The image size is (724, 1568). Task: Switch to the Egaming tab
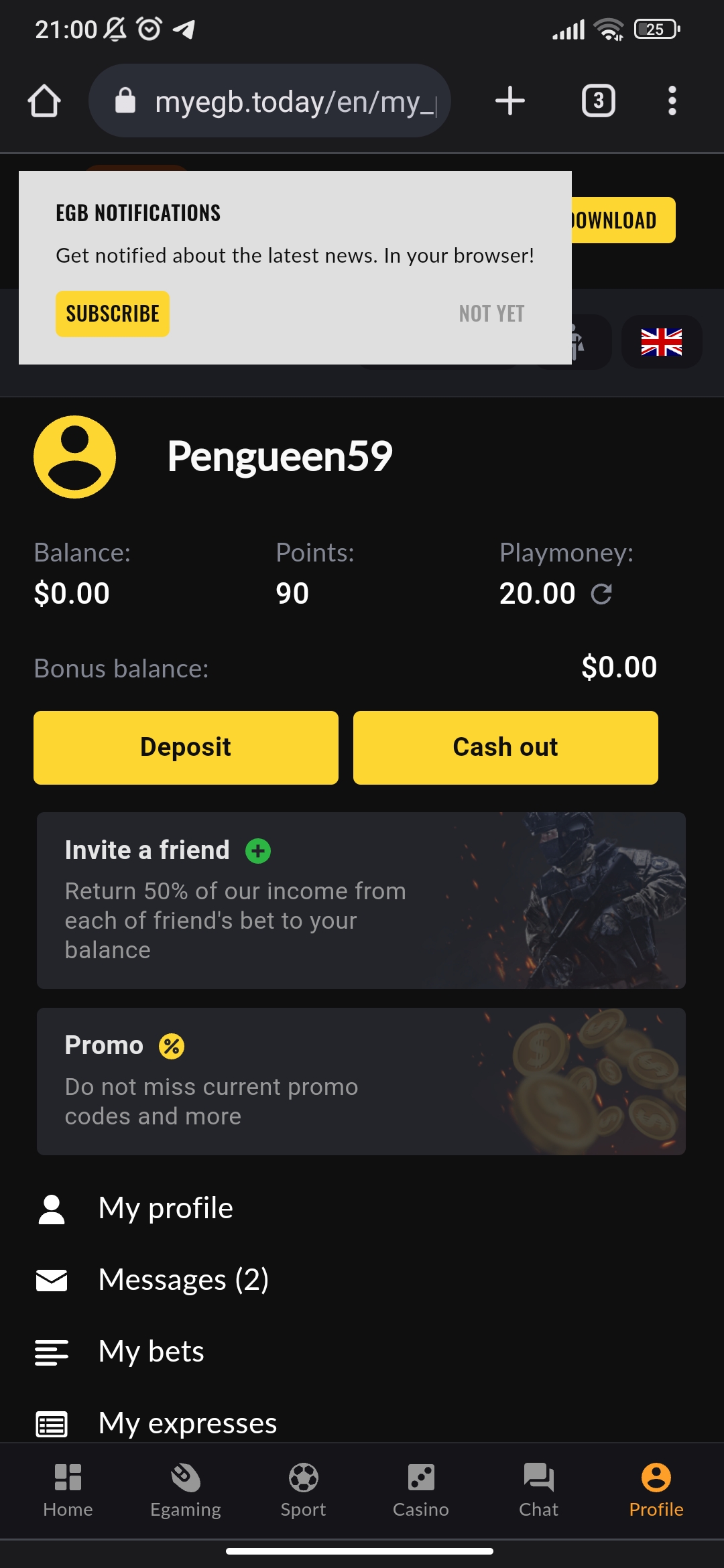(x=186, y=1490)
